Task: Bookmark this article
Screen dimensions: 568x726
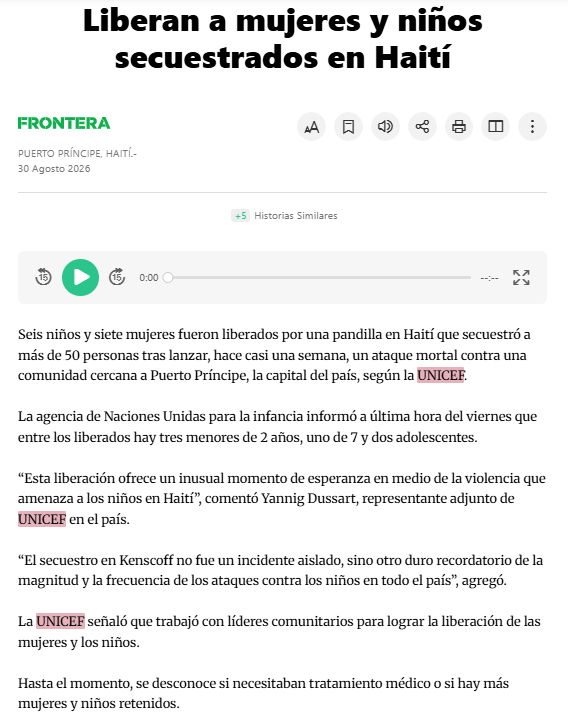Action: (x=348, y=126)
